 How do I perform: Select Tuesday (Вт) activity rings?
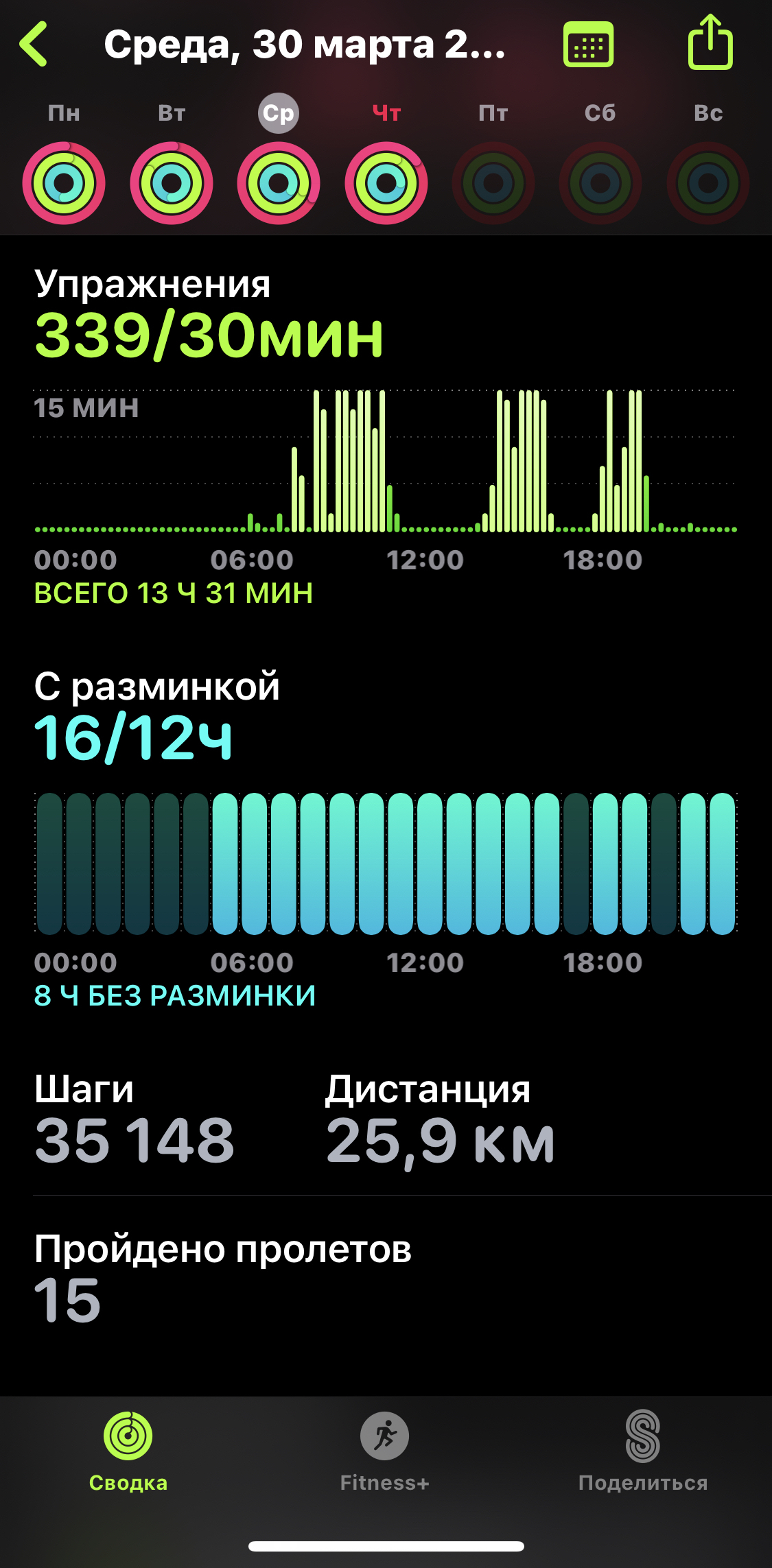(x=172, y=182)
